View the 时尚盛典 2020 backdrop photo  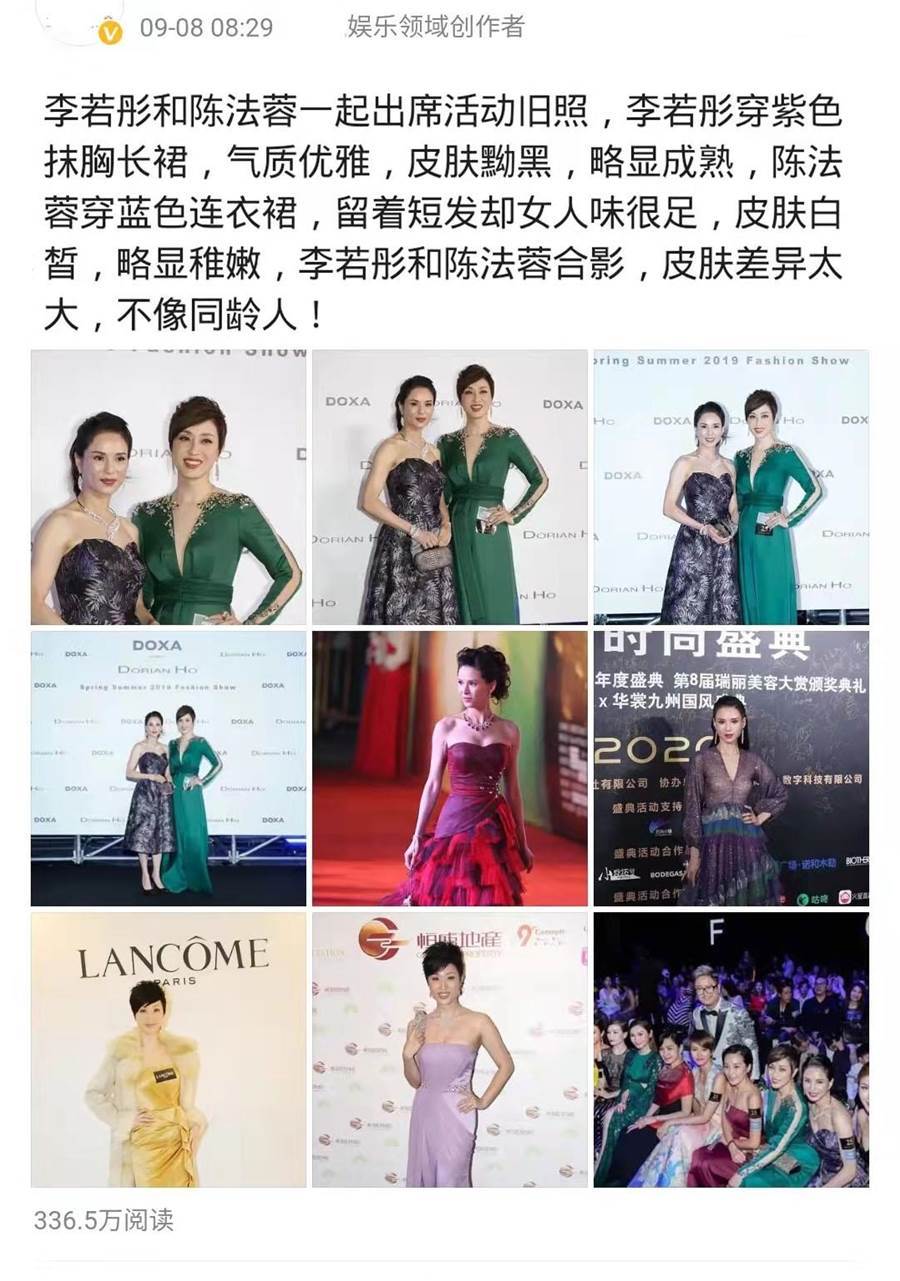pyautogui.click(x=731, y=768)
